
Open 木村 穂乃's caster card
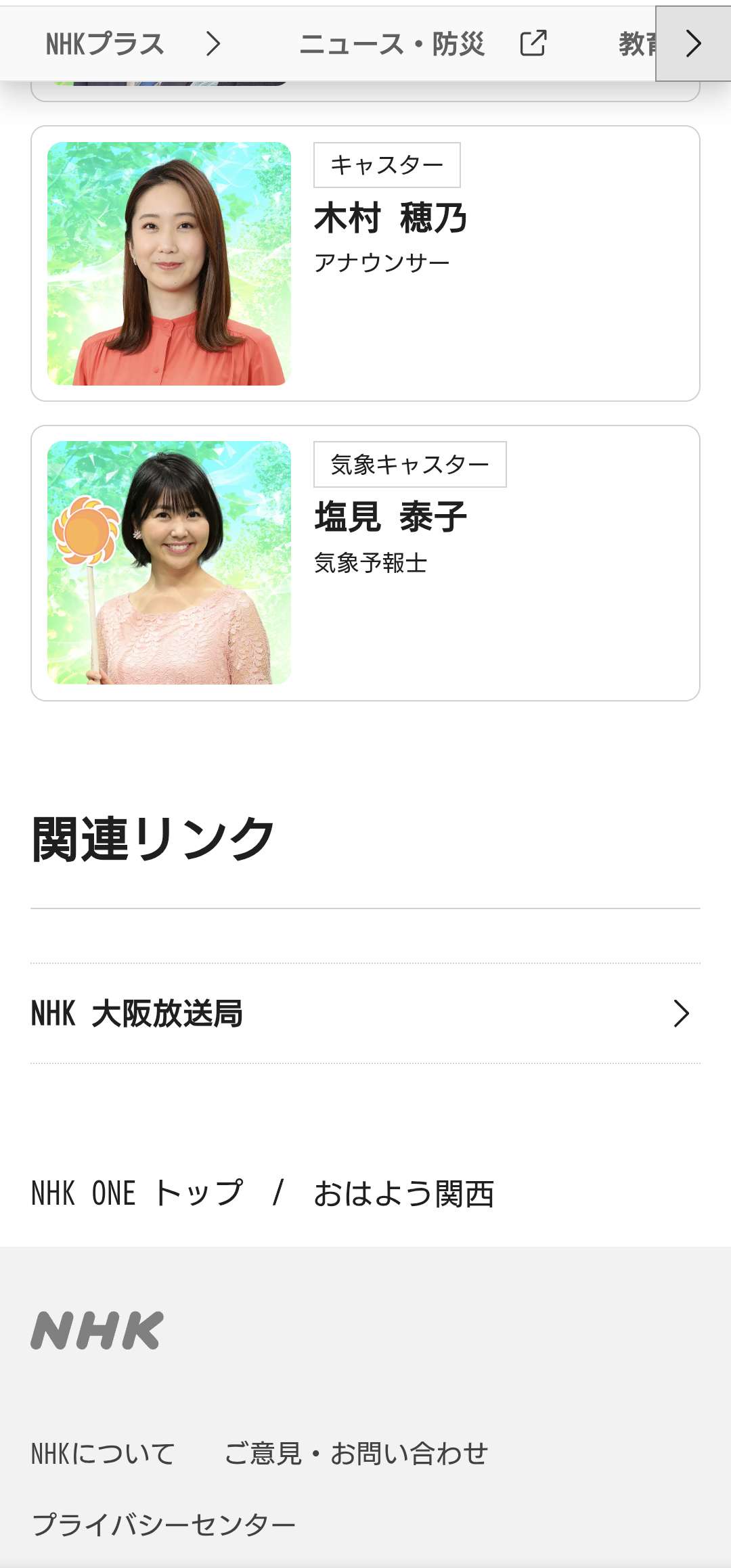pos(365,263)
